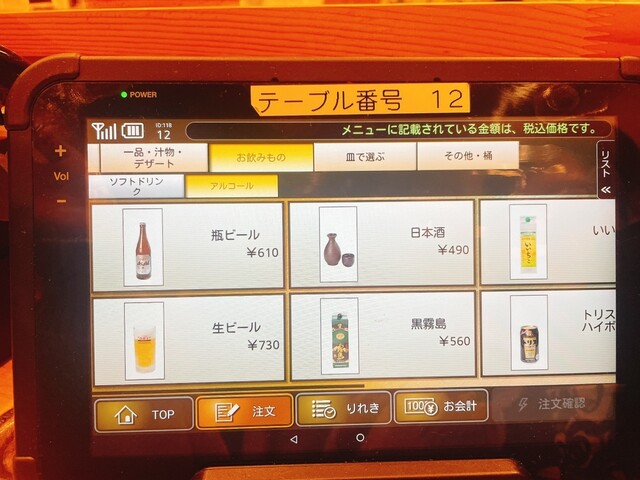Tap the Android back button

click(293, 438)
